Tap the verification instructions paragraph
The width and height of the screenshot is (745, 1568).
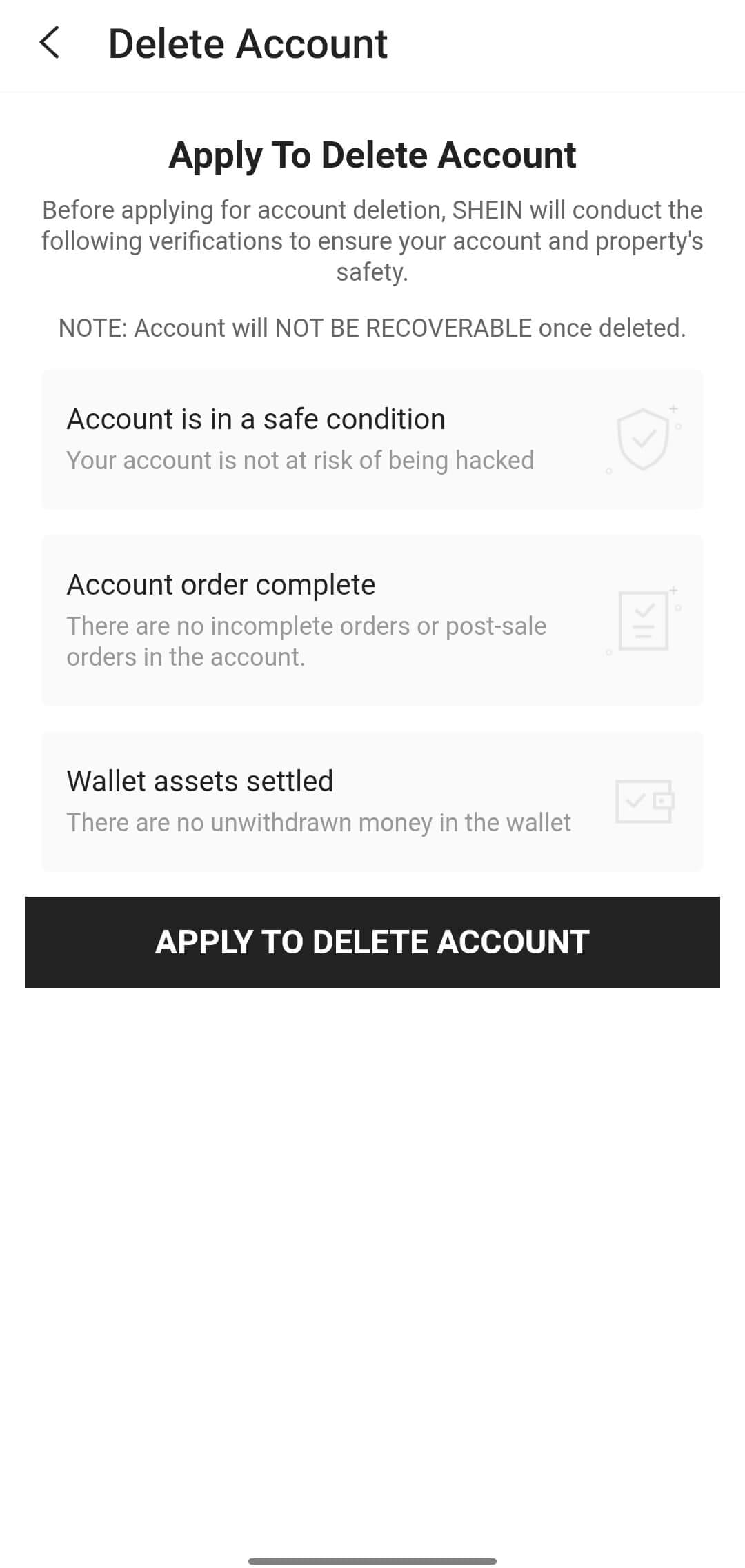point(372,240)
